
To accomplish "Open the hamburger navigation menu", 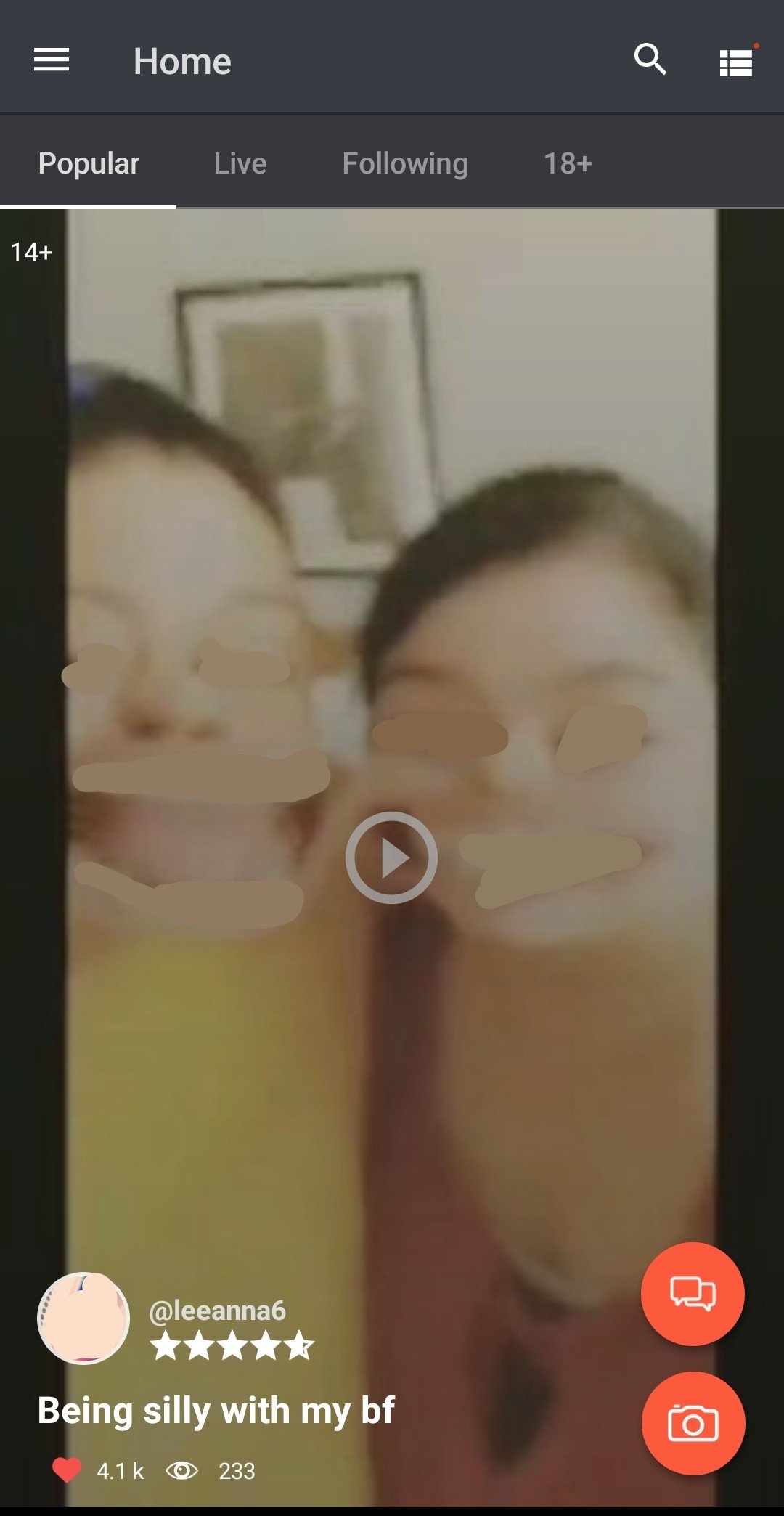I will pyautogui.click(x=52, y=60).
